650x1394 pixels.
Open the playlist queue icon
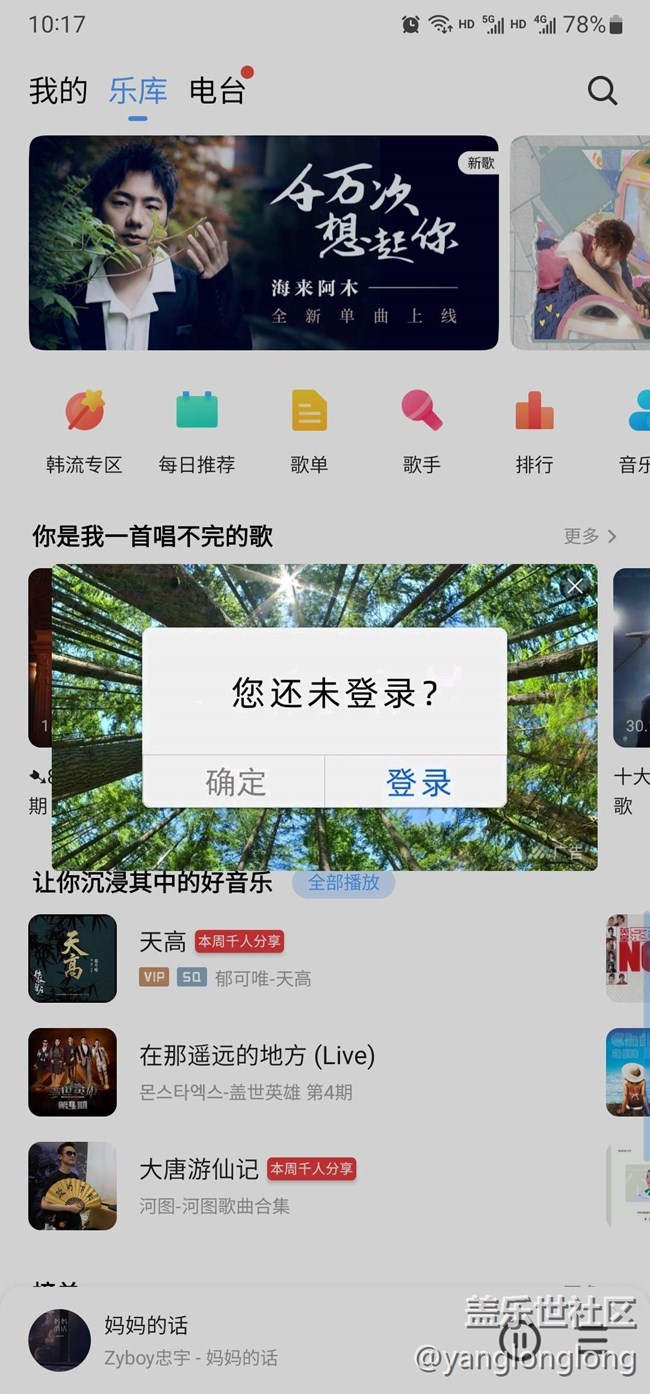click(x=592, y=1340)
